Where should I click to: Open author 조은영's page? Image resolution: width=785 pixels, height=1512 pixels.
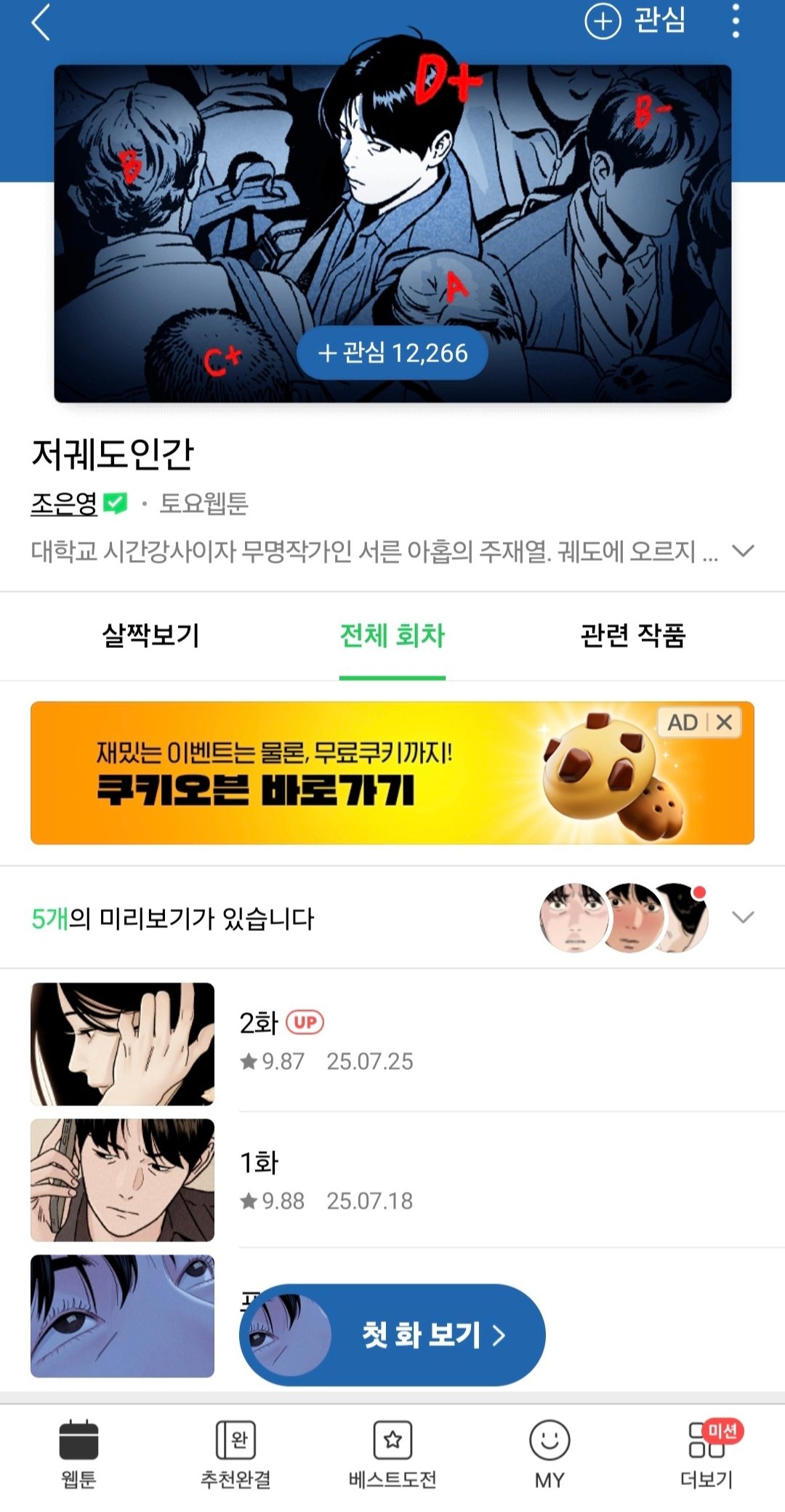64,503
